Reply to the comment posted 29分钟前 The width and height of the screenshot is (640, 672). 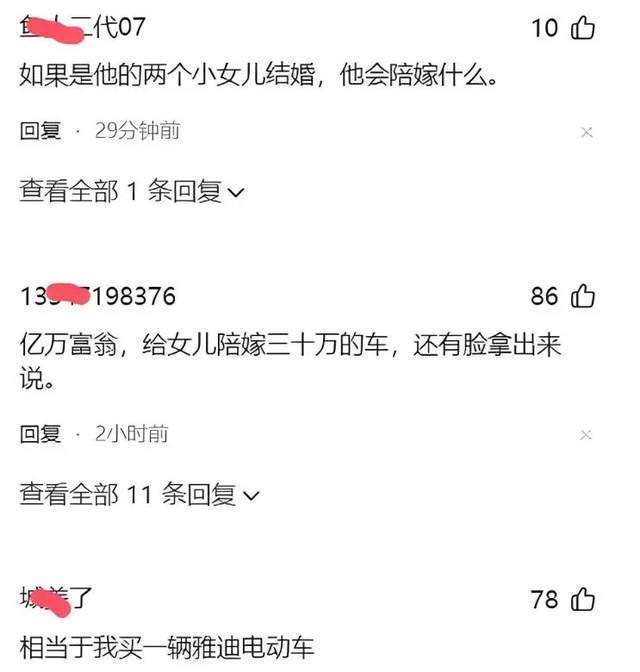[x=40, y=131]
